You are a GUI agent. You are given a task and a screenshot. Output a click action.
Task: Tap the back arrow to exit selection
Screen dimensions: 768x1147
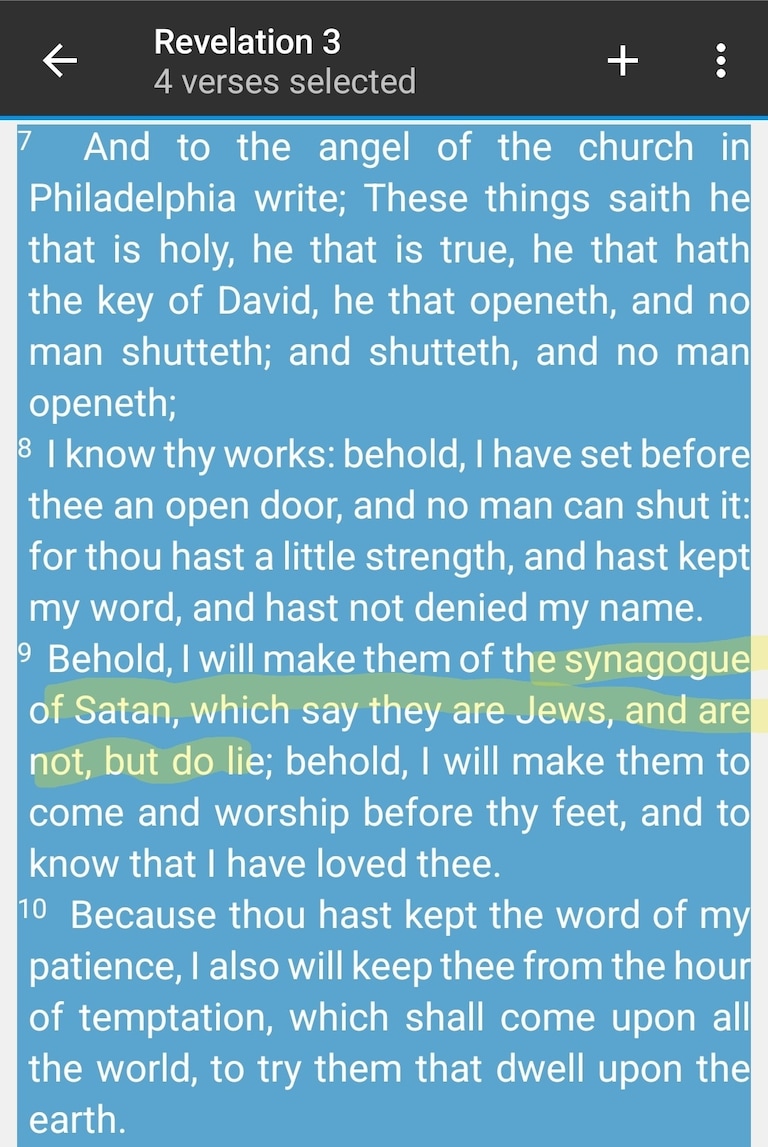60,61
